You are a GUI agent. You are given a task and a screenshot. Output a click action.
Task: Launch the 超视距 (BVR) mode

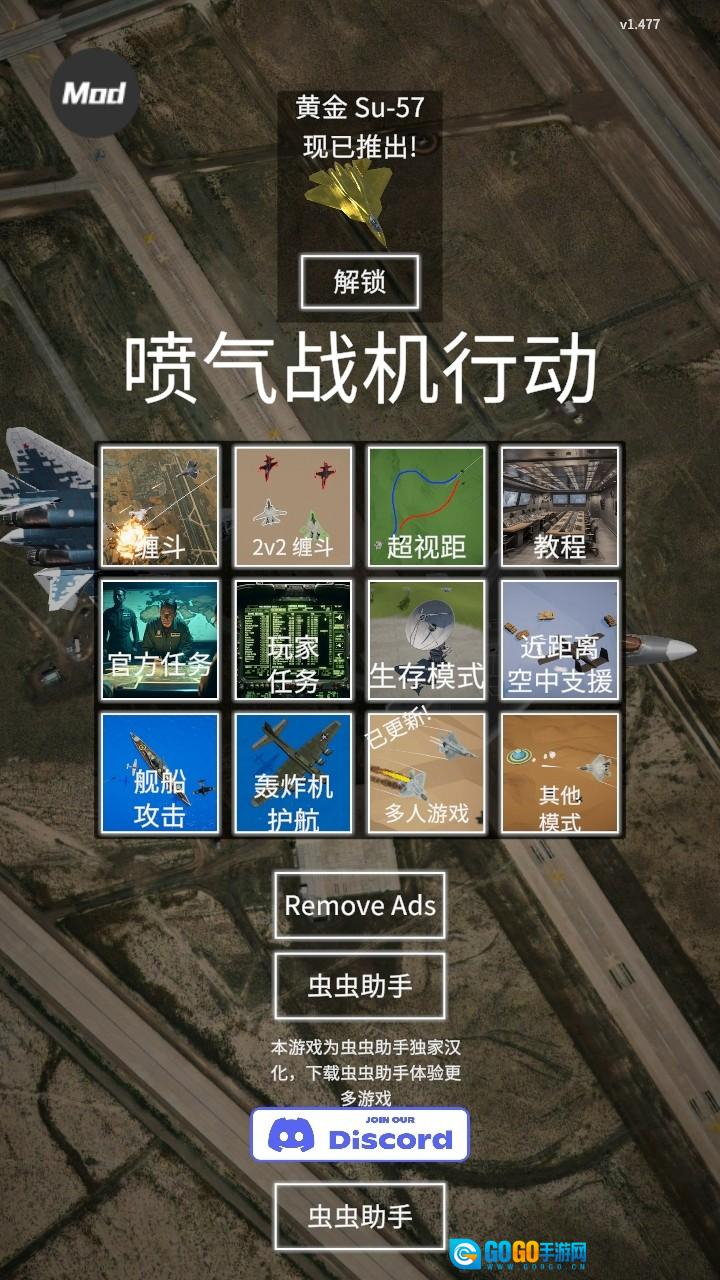pos(427,505)
